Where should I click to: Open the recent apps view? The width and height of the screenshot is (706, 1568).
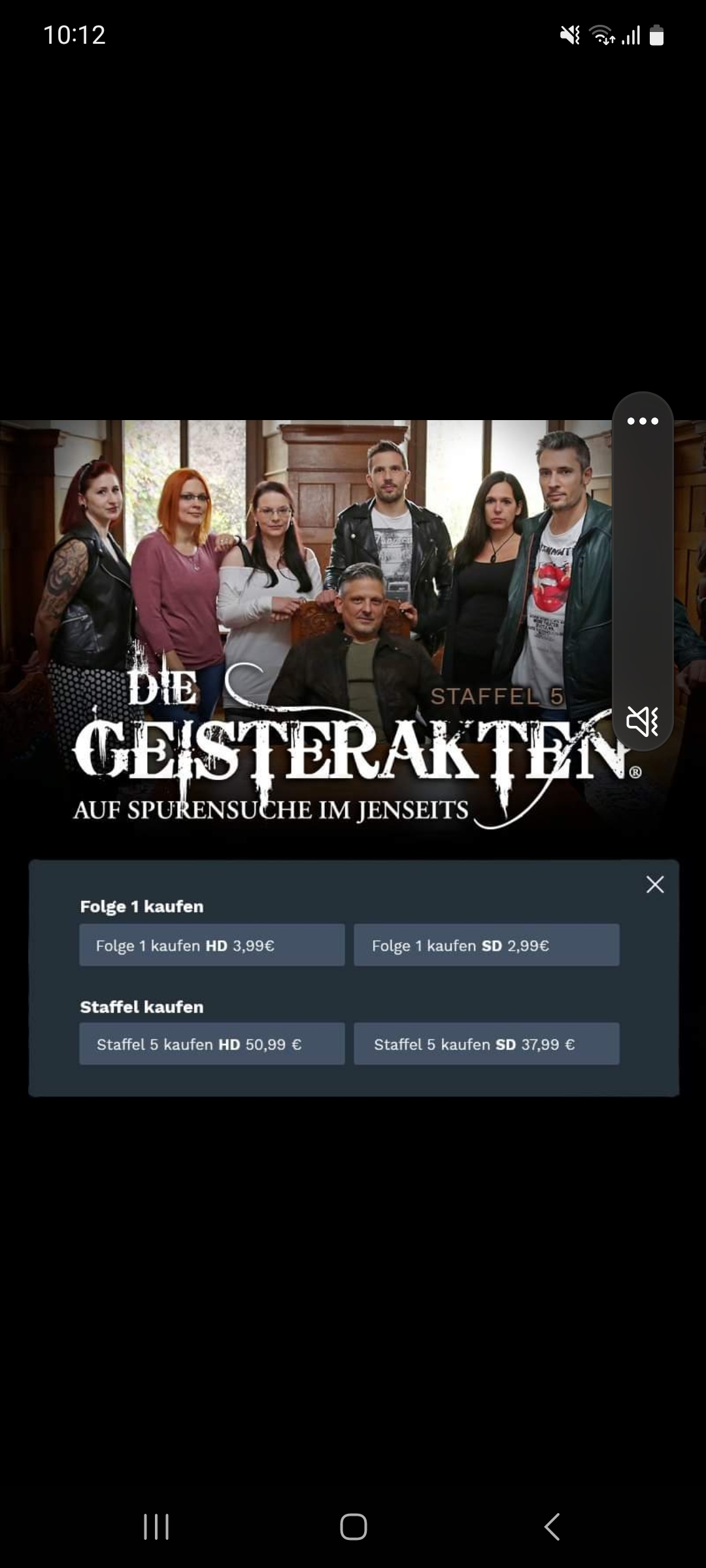tap(156, 1527)
